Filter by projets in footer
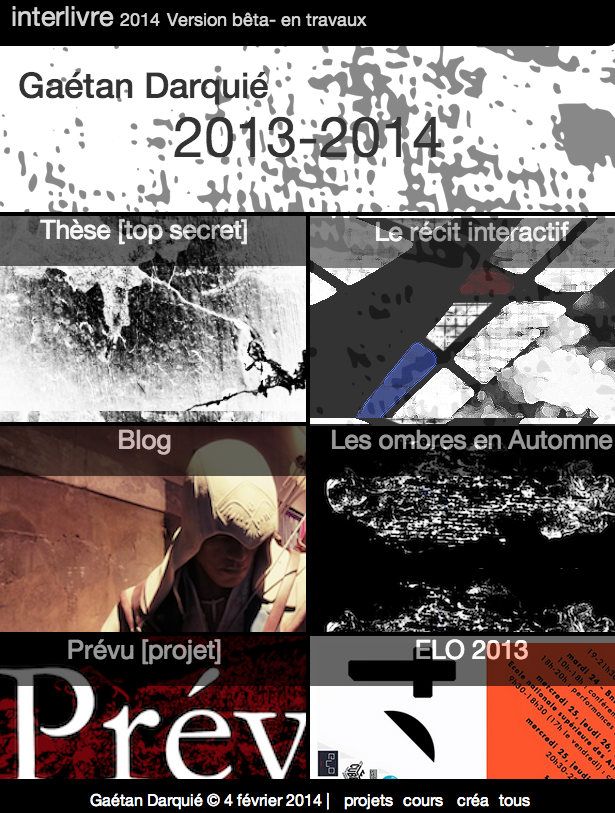 368,800
